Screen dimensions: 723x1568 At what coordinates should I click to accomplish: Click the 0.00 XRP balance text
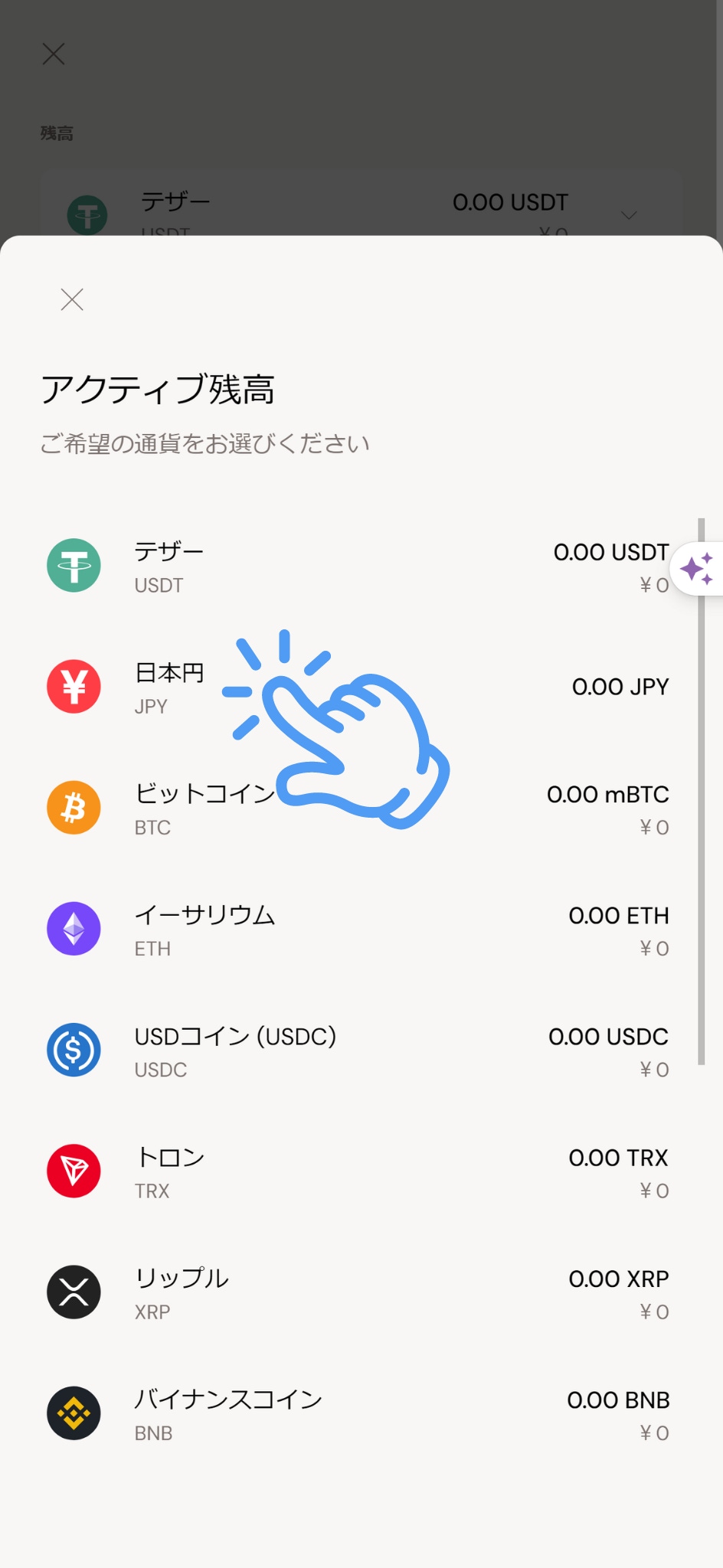tap(619, 1278)
